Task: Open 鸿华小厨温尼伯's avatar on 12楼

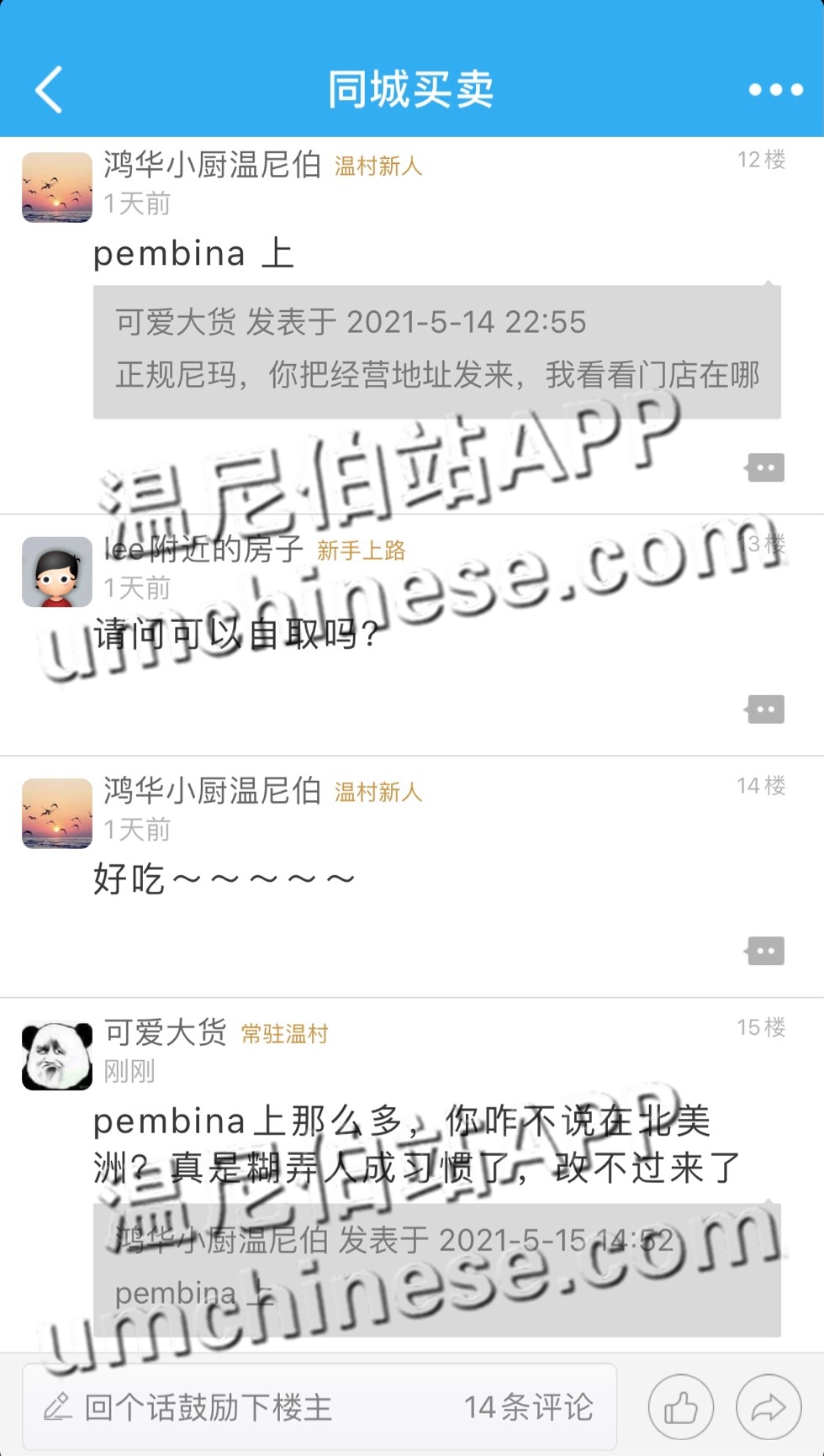Action: (57, 187)
